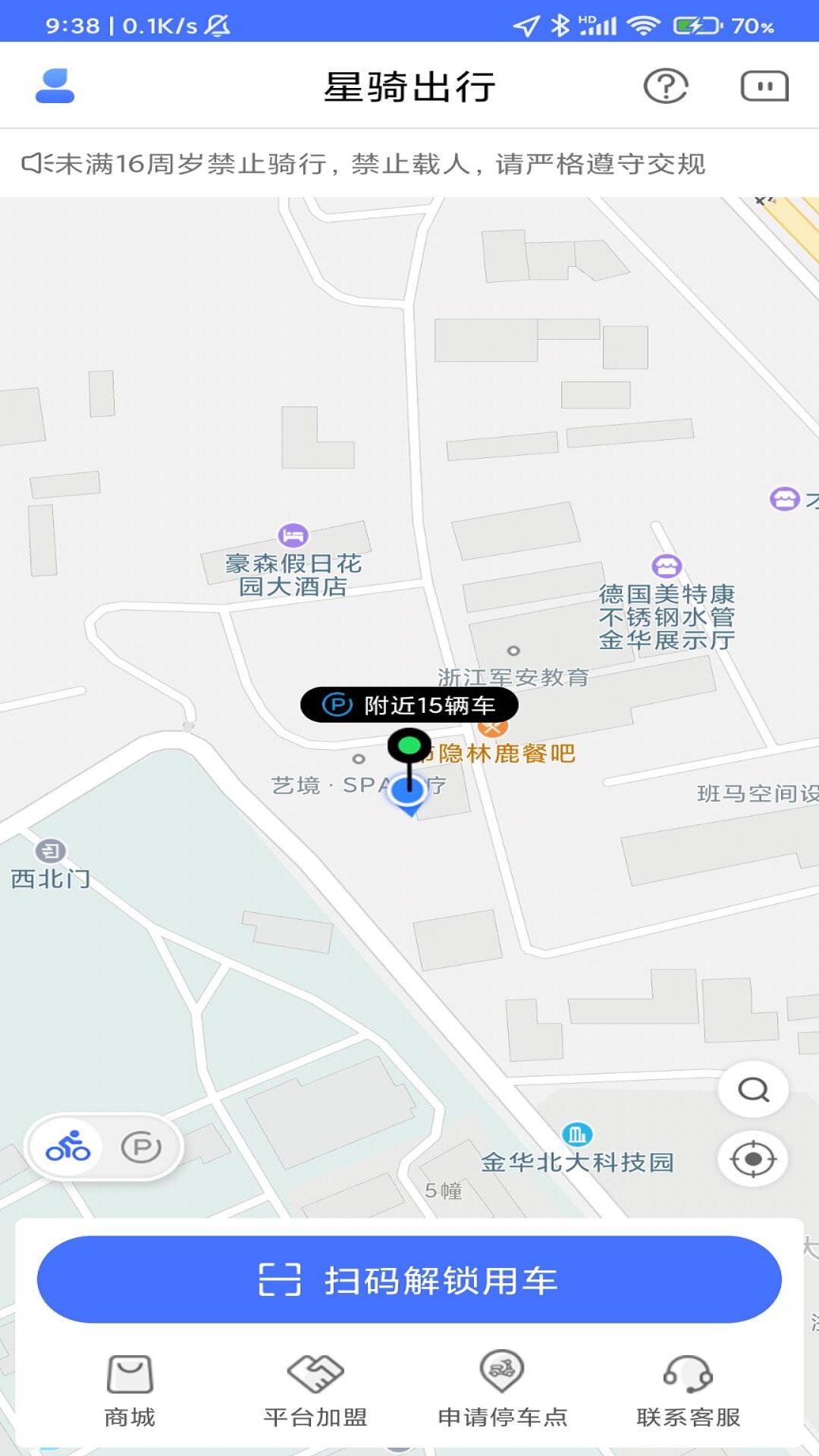819x1456 pixels.
Task: Tap the map search magnifier icon
Action: tap(752, 1089)
